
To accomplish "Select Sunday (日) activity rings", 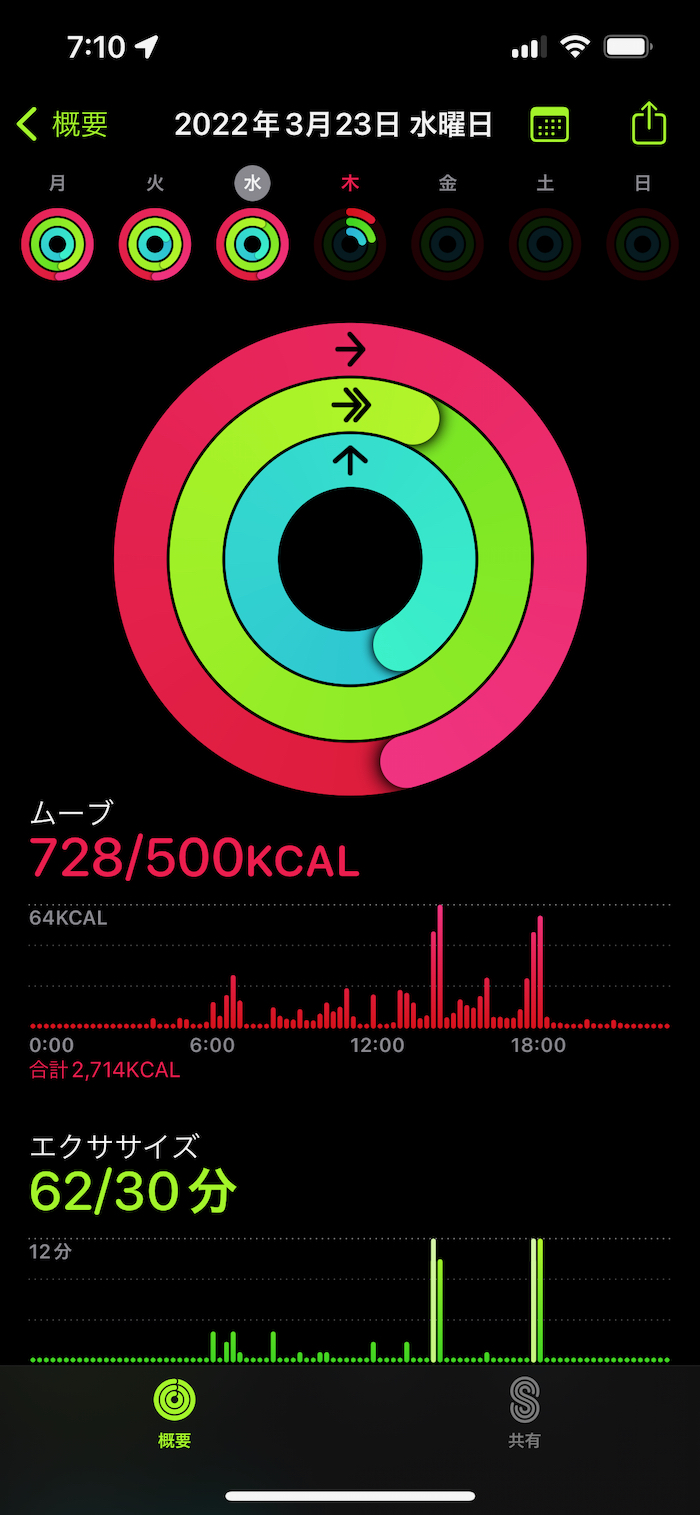I will (643, 244).
